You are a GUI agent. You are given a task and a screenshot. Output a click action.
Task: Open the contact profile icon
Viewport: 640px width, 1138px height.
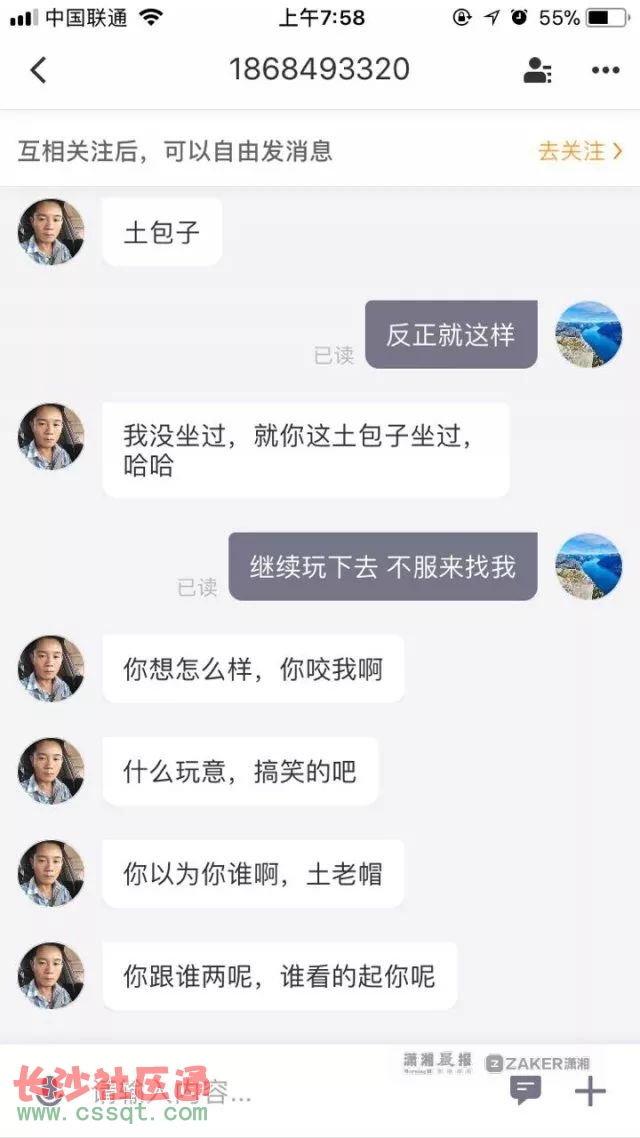(x=538, y=70)
